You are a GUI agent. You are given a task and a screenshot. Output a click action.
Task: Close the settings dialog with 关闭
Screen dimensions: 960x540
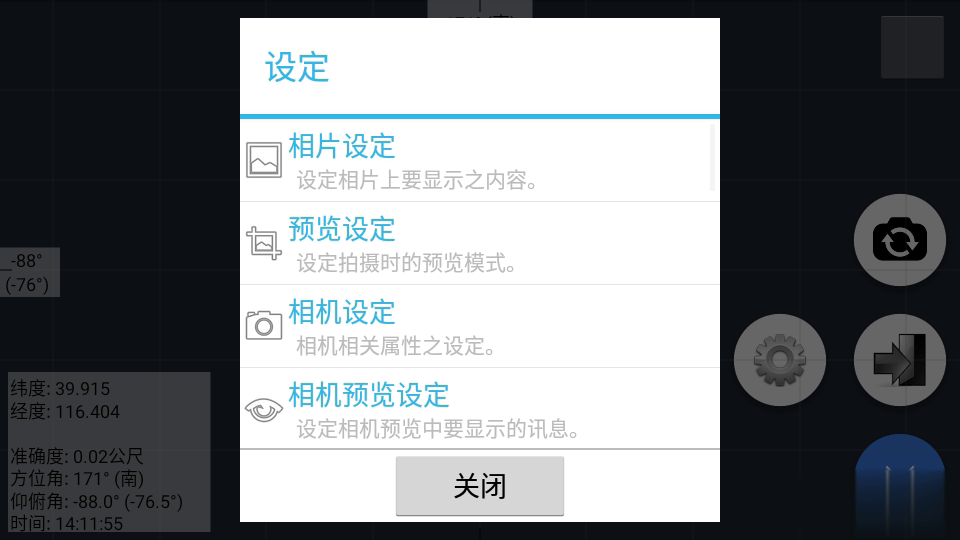[480, 486]
